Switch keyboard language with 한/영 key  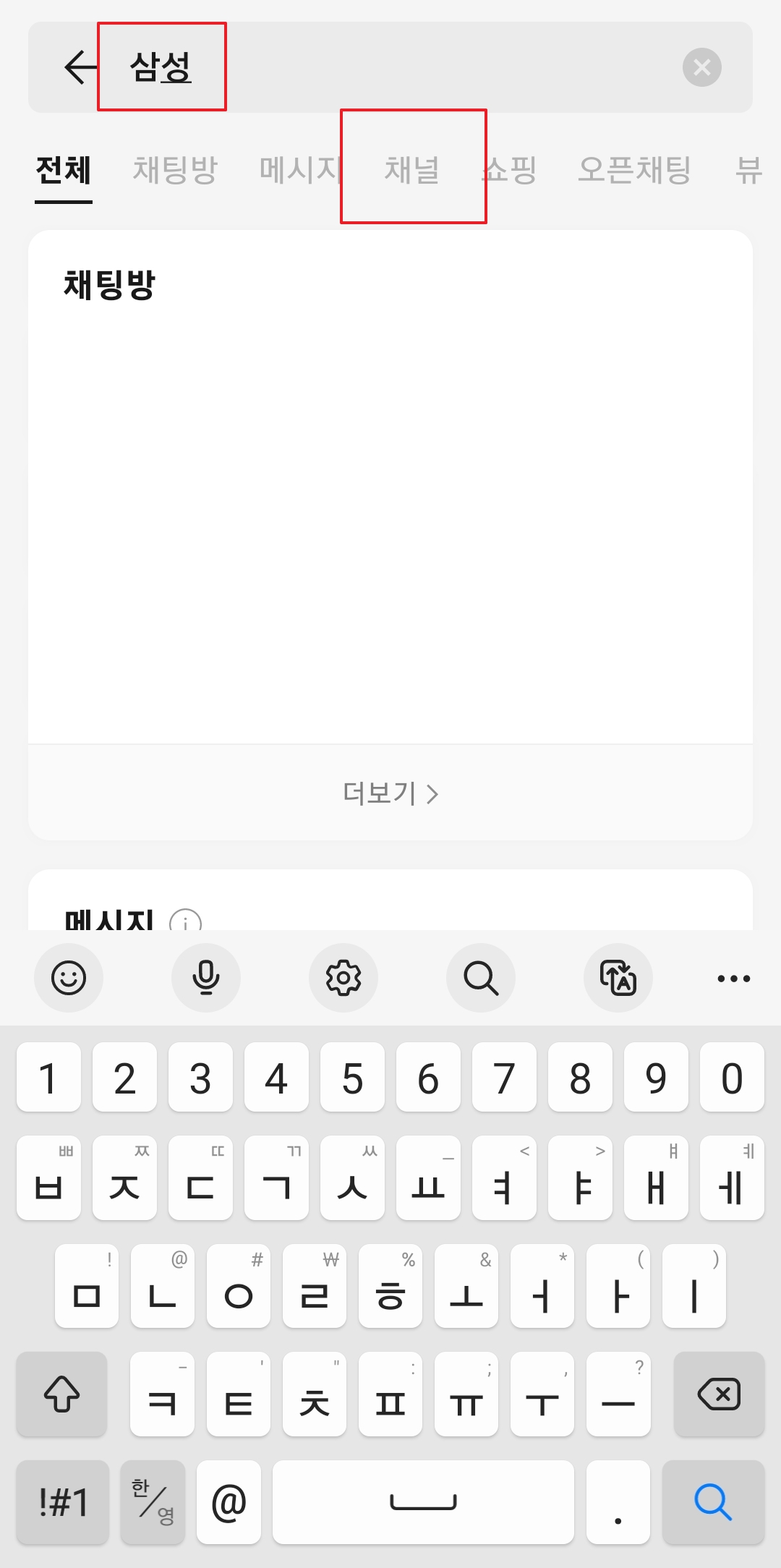tap(152, 1502)
